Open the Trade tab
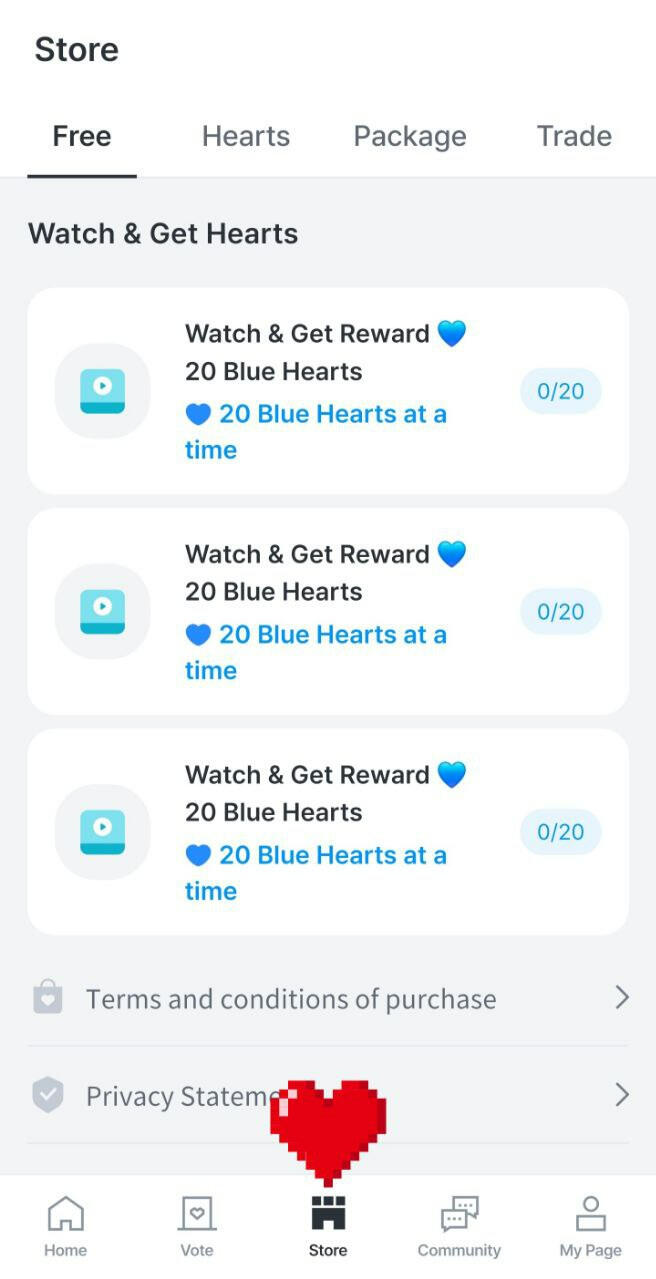 click(x=574, y=136)
